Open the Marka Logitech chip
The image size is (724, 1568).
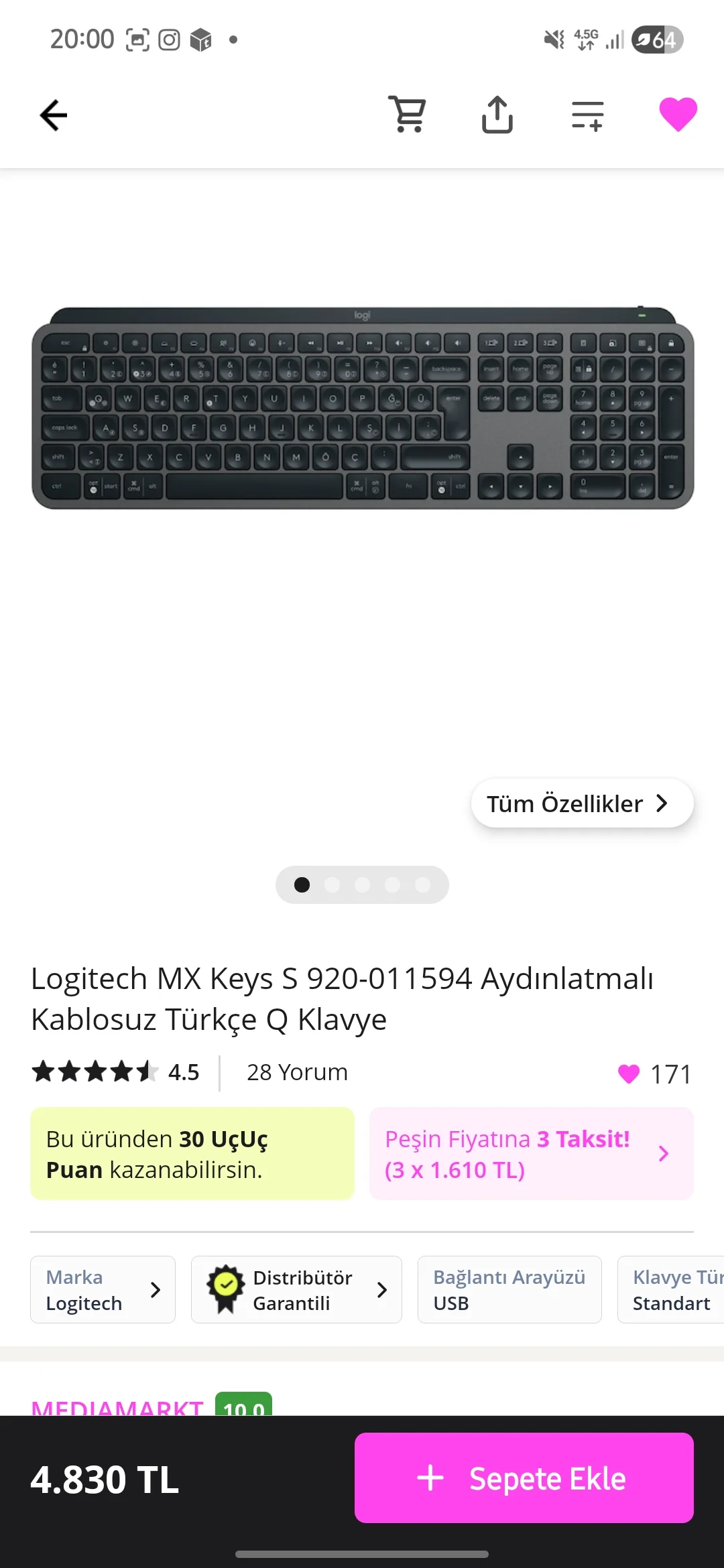(103, 1290)
